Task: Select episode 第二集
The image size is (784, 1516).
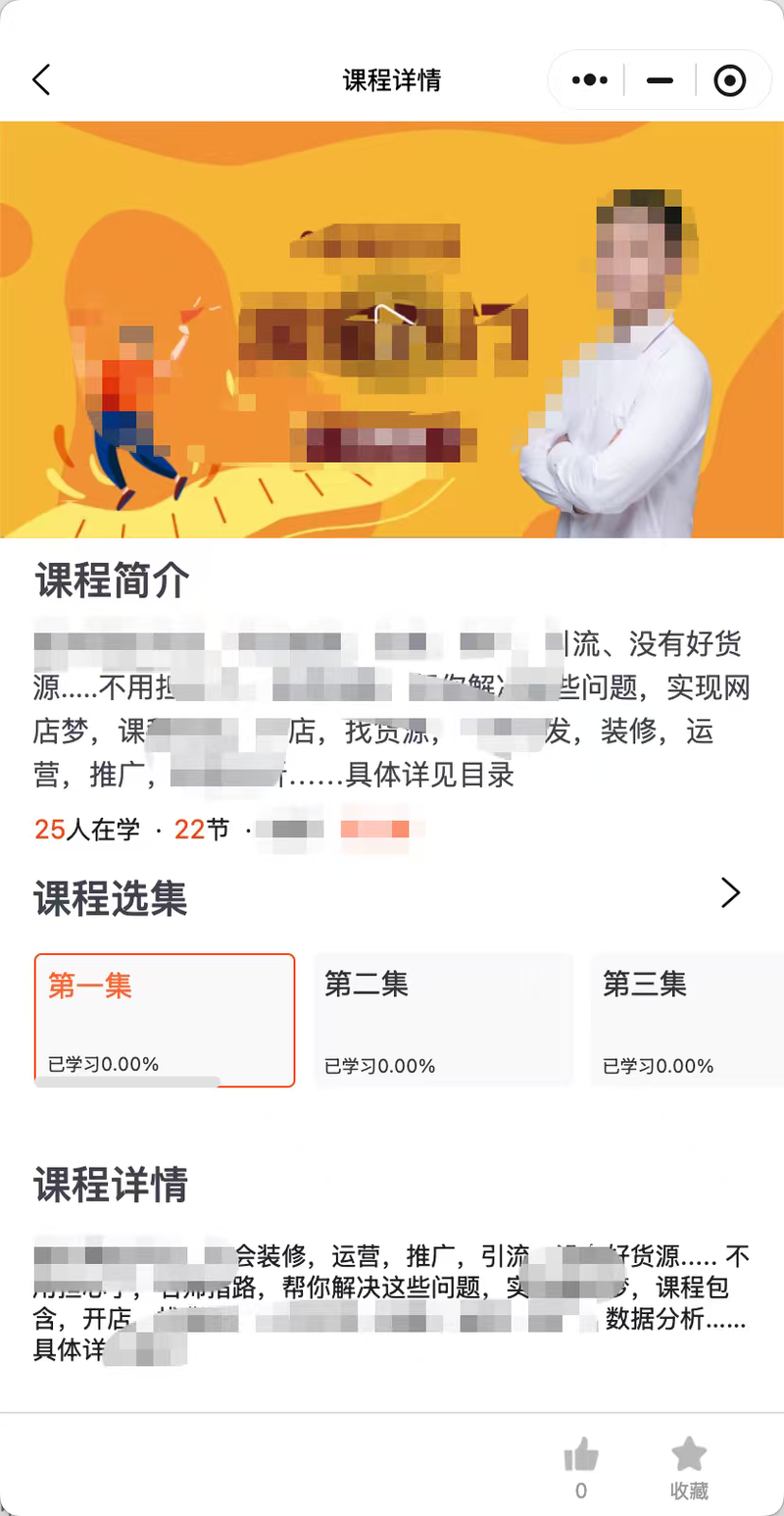Action: click(x=443, y=1020)
